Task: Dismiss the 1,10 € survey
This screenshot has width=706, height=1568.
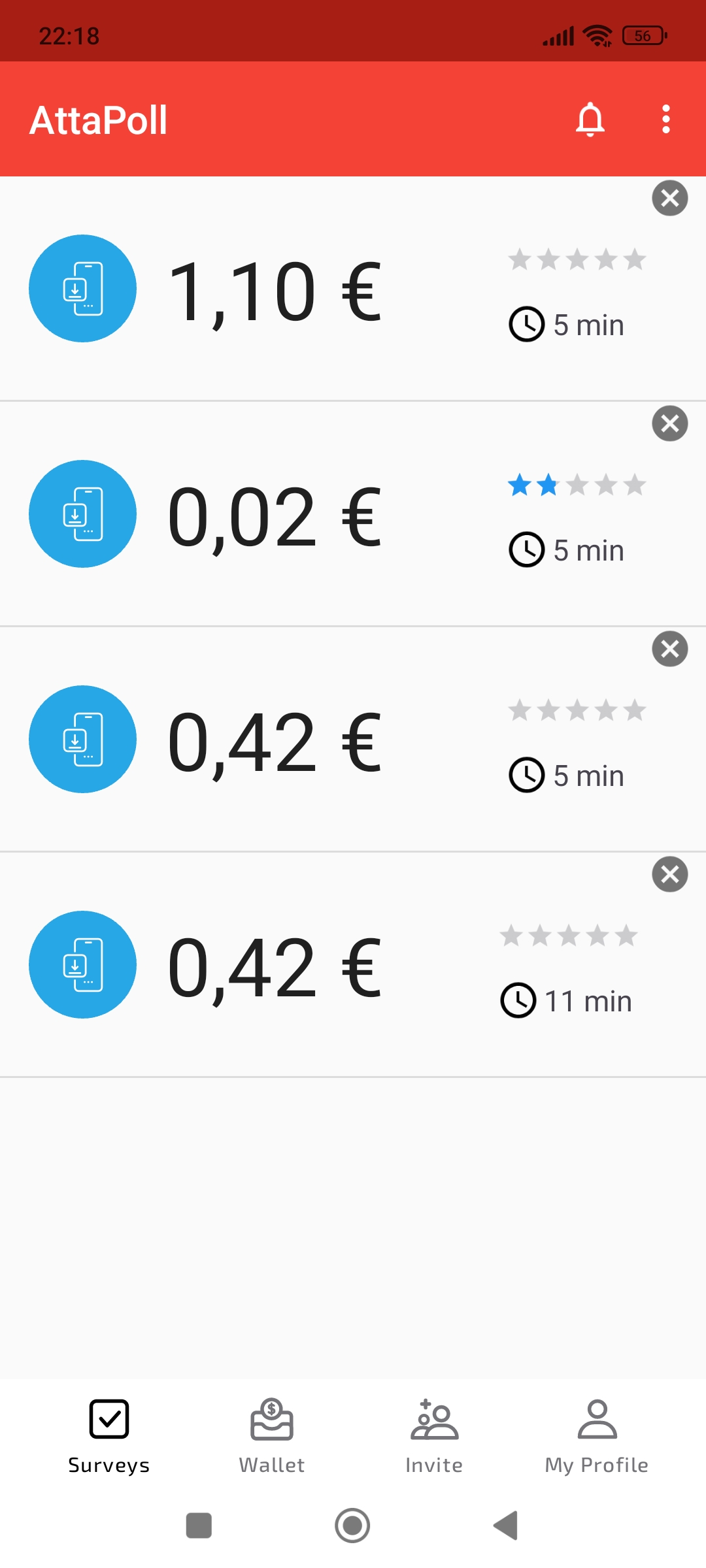Action: click(x=670, y=198)
